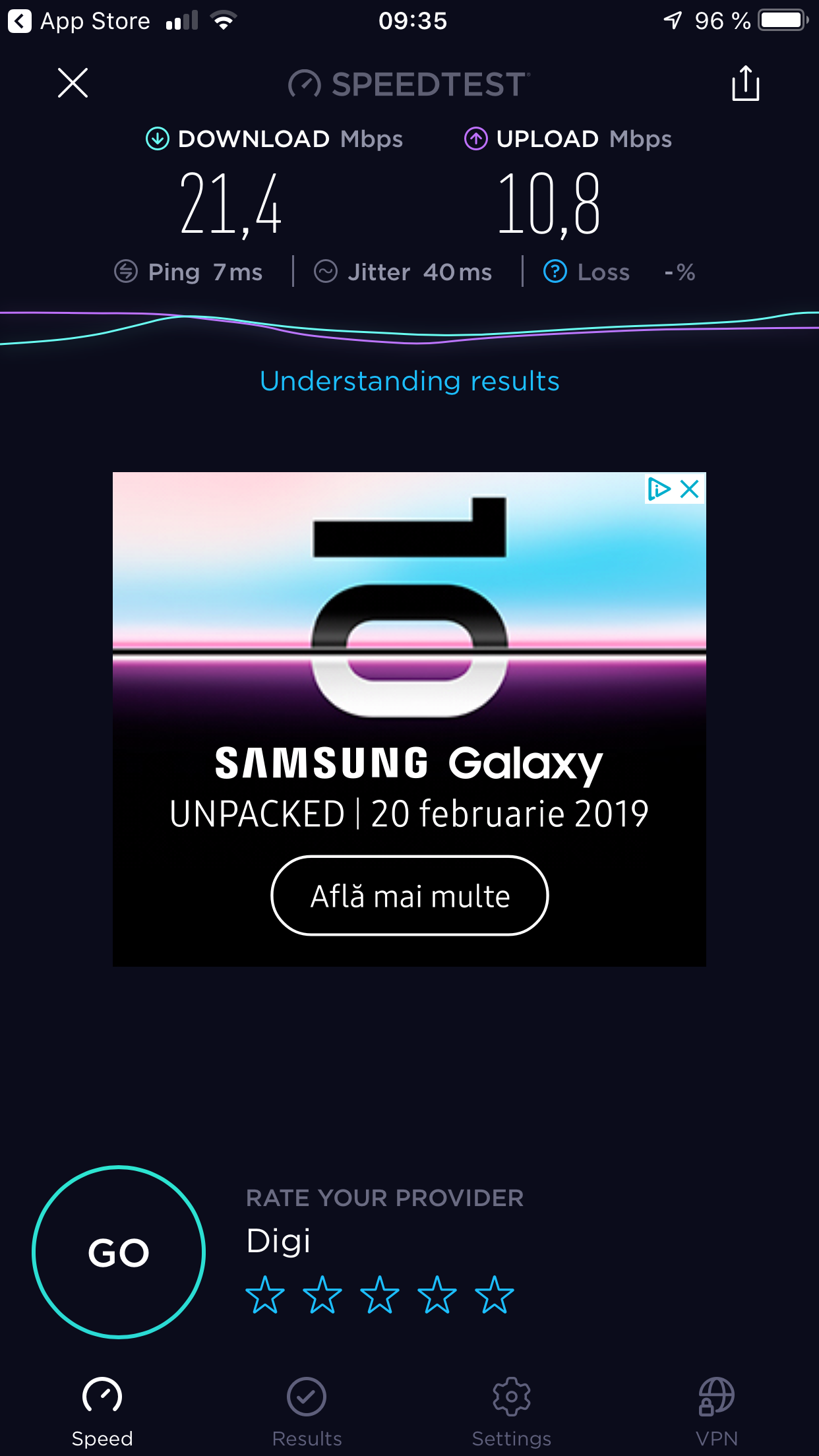This screenshot has height=1456, width=819.
Task: Share the speed test result
Action: (745, 83)
